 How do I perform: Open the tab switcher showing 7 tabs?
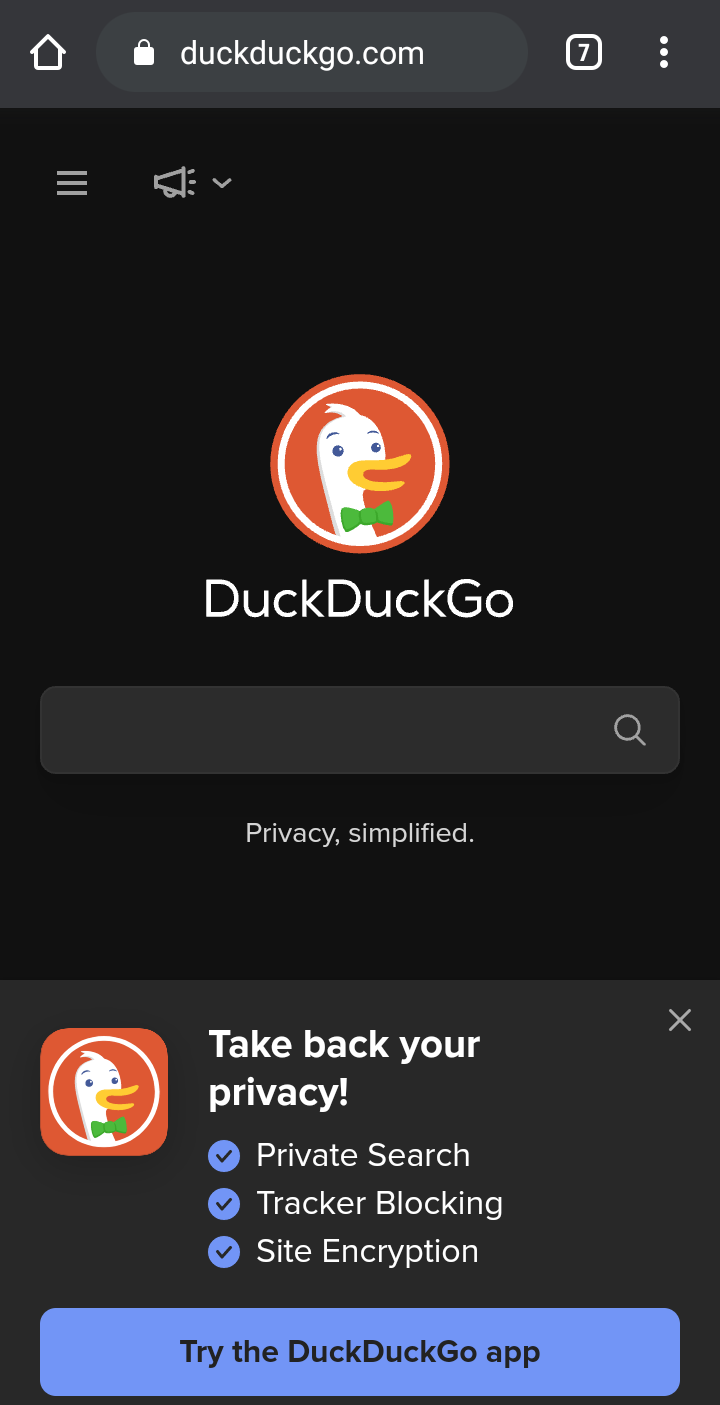(x=584, y=52)
